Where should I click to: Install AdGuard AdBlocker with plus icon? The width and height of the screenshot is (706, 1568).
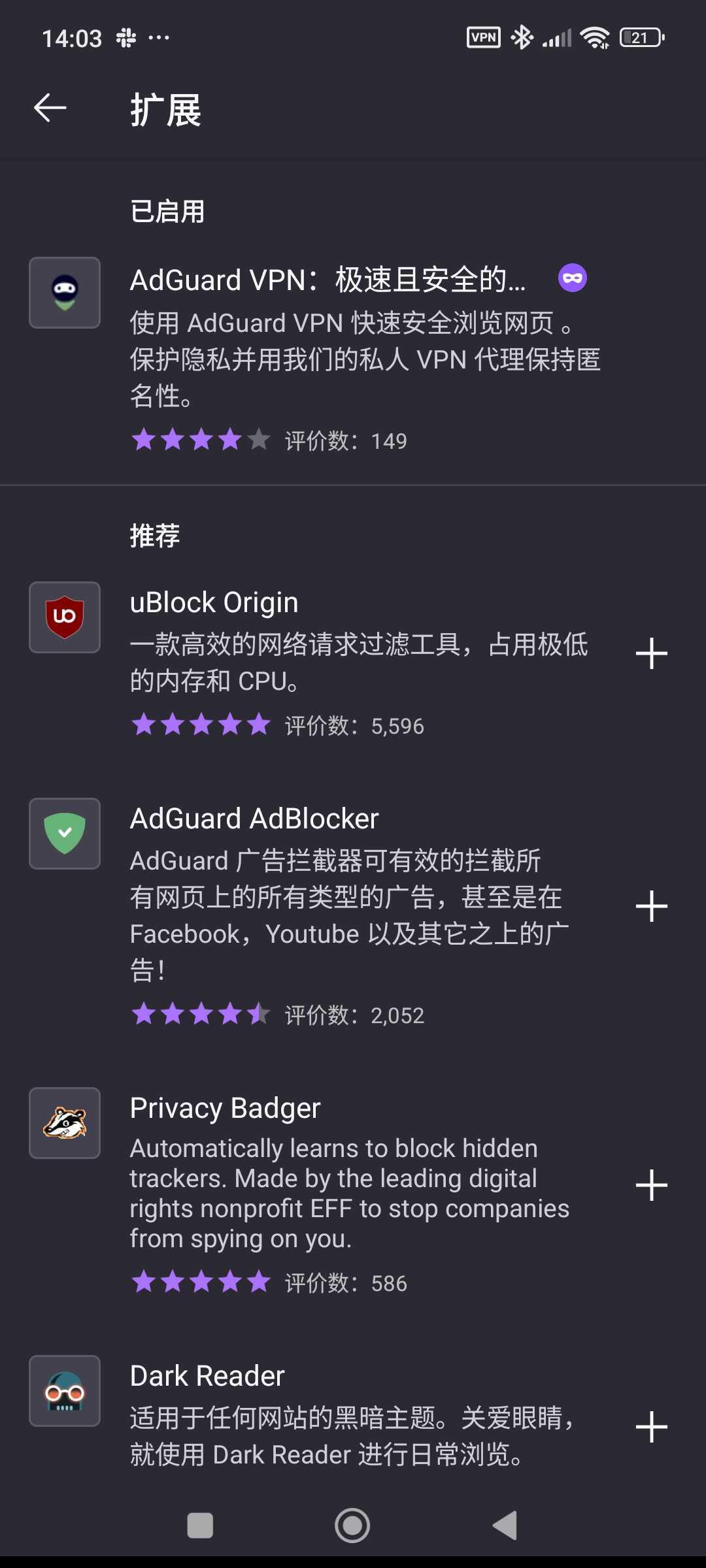(651, 906)
